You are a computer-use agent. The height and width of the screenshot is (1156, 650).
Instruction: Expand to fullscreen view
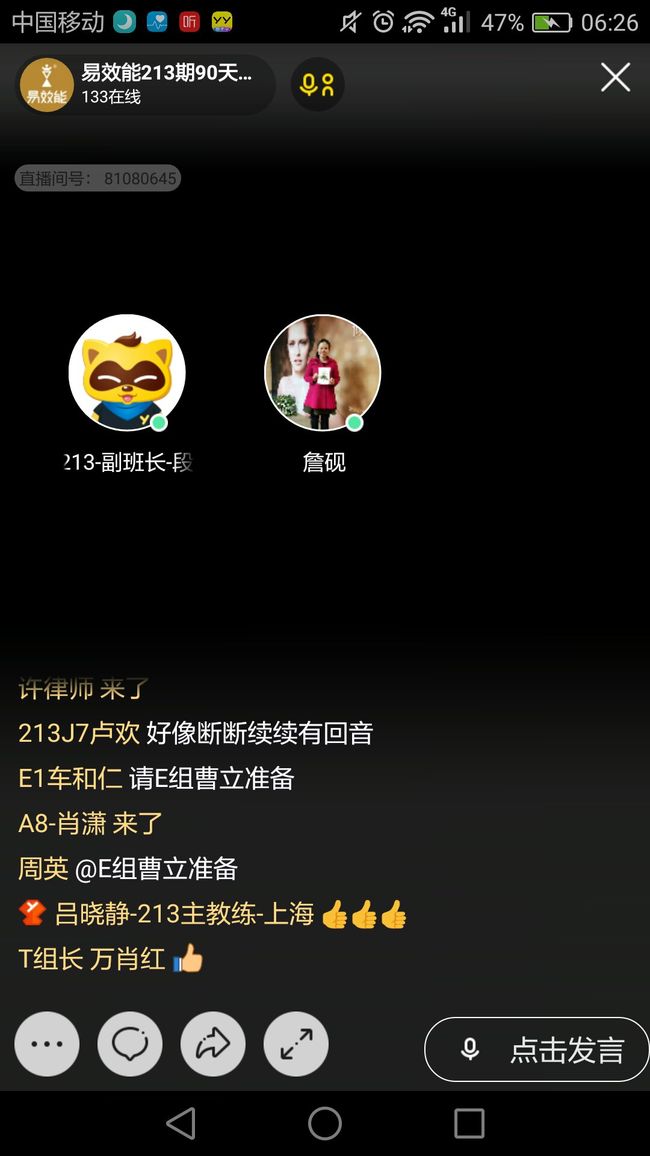(x=296, y=1044)
